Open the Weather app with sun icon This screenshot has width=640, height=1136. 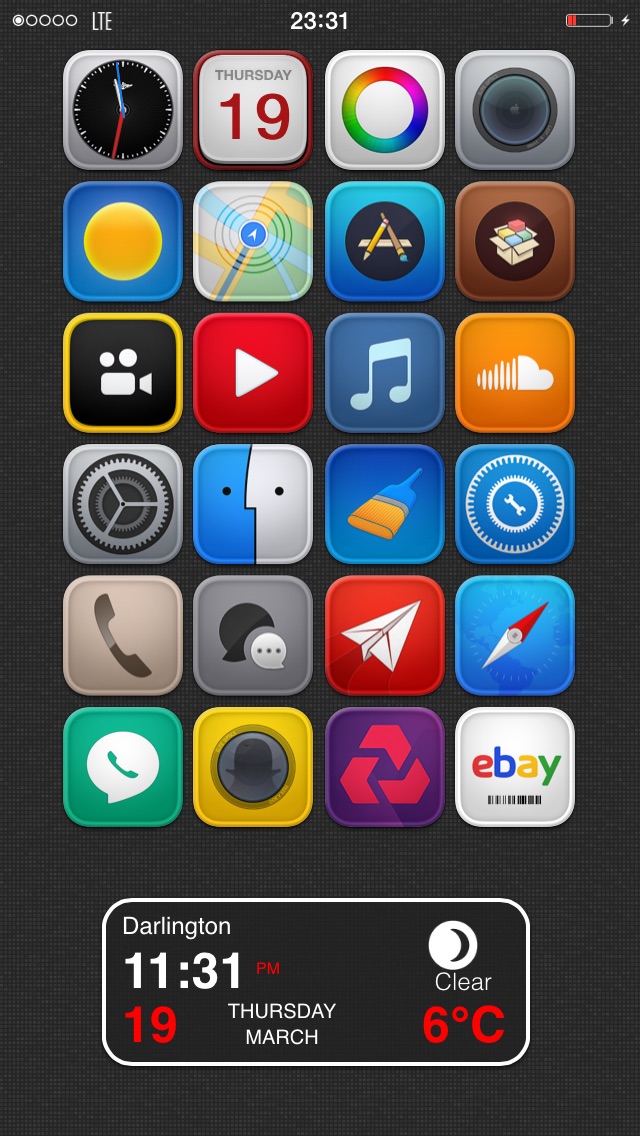(122, 241)
